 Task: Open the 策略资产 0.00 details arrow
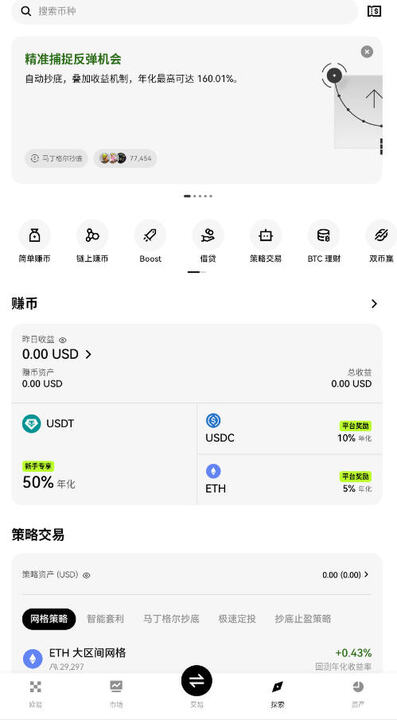(366, 574)
